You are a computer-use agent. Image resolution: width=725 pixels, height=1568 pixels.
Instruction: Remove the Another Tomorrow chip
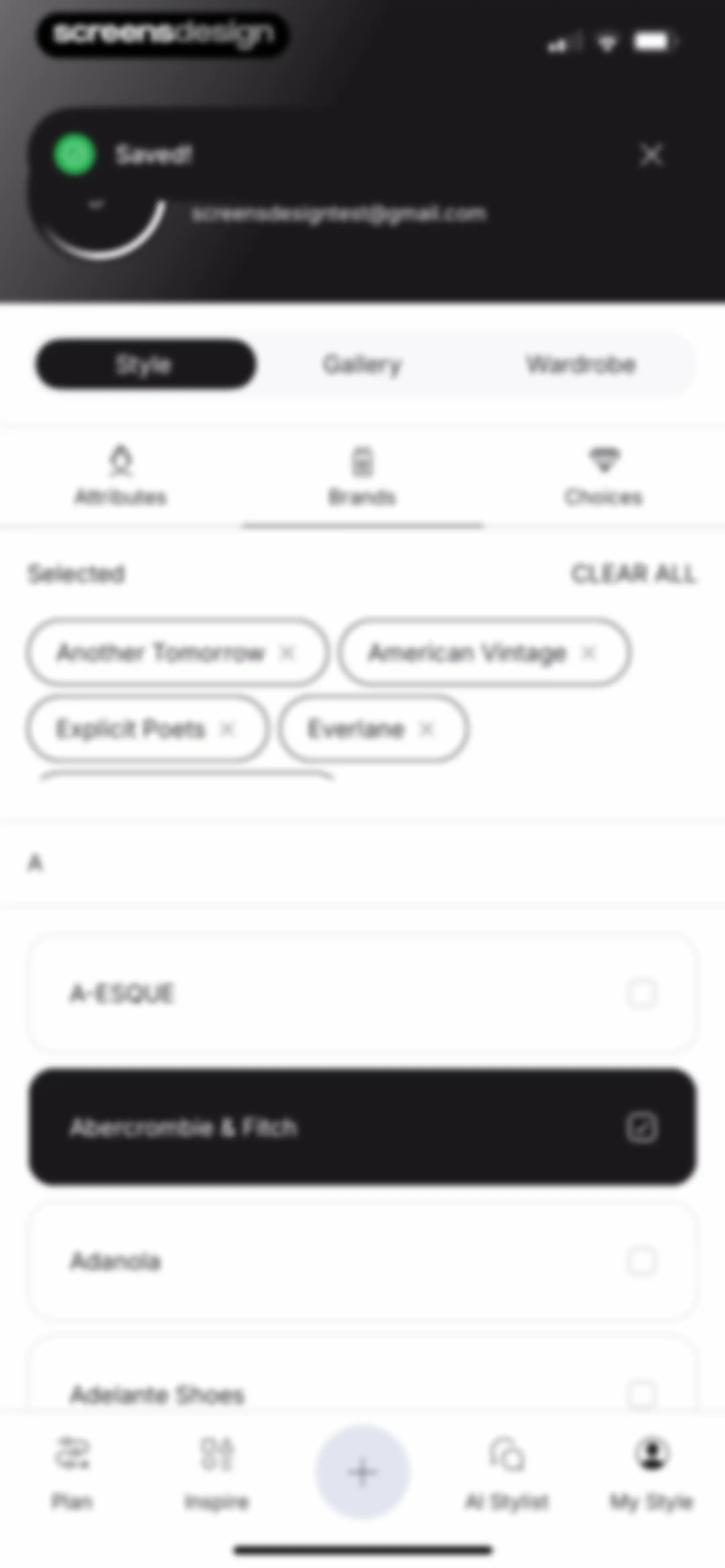[287, 652]
